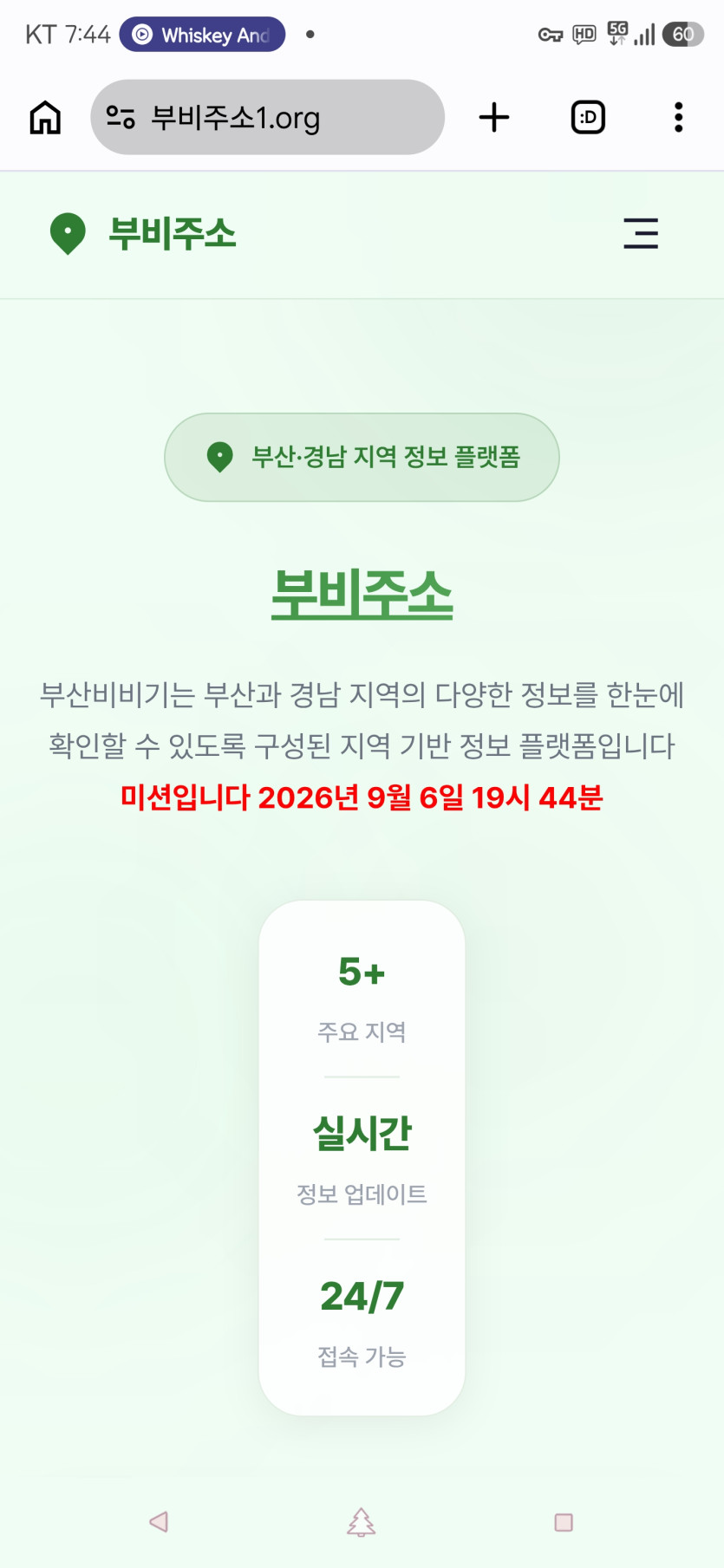This screenshot has width=724, height=1568.
Task: Tap the browser home icon
Action: tap(45, 118)
